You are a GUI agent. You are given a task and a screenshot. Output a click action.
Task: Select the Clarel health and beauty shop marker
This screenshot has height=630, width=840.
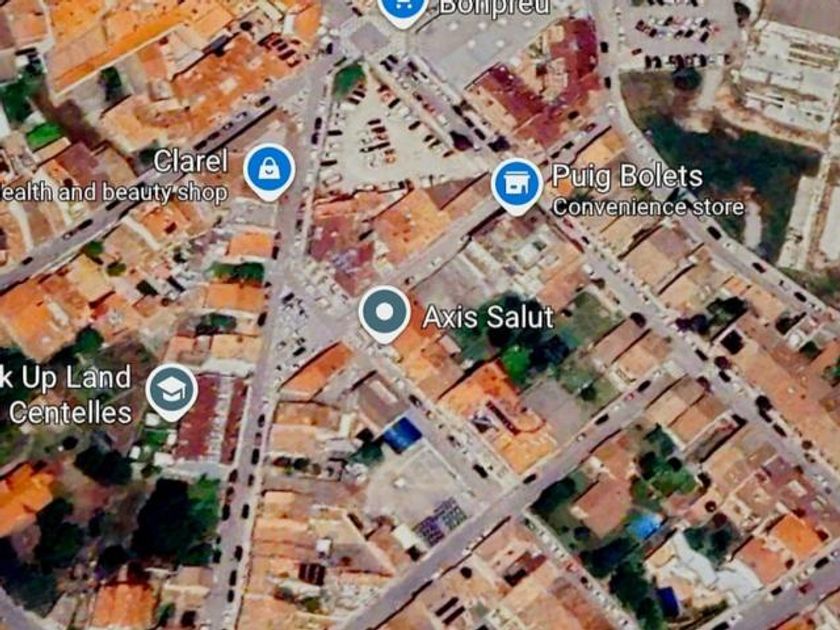(269, 170)
